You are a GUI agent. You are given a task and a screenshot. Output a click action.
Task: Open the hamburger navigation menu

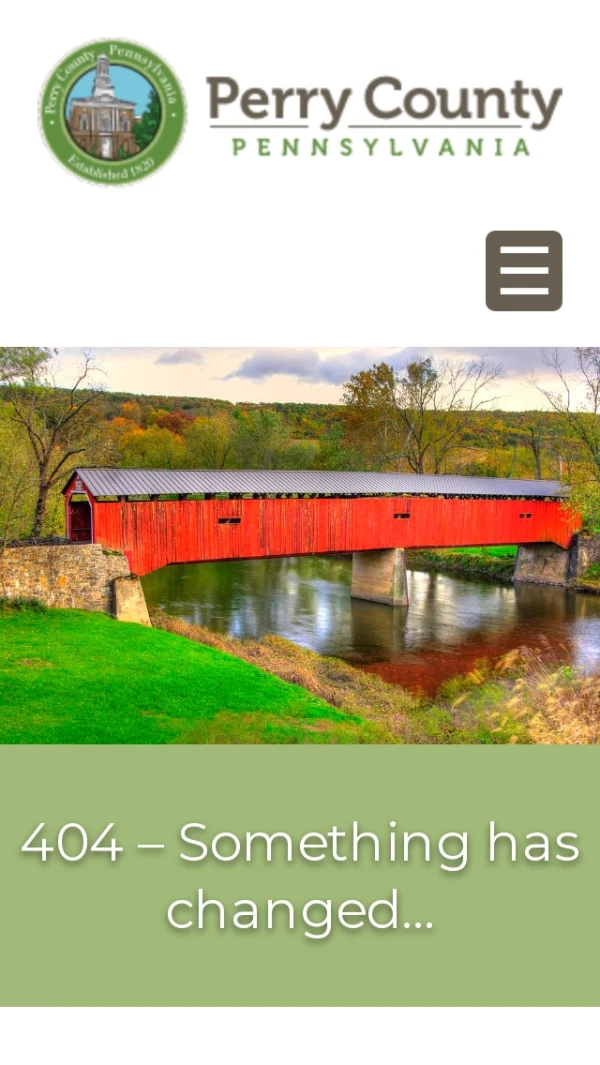tap(523, 271)
